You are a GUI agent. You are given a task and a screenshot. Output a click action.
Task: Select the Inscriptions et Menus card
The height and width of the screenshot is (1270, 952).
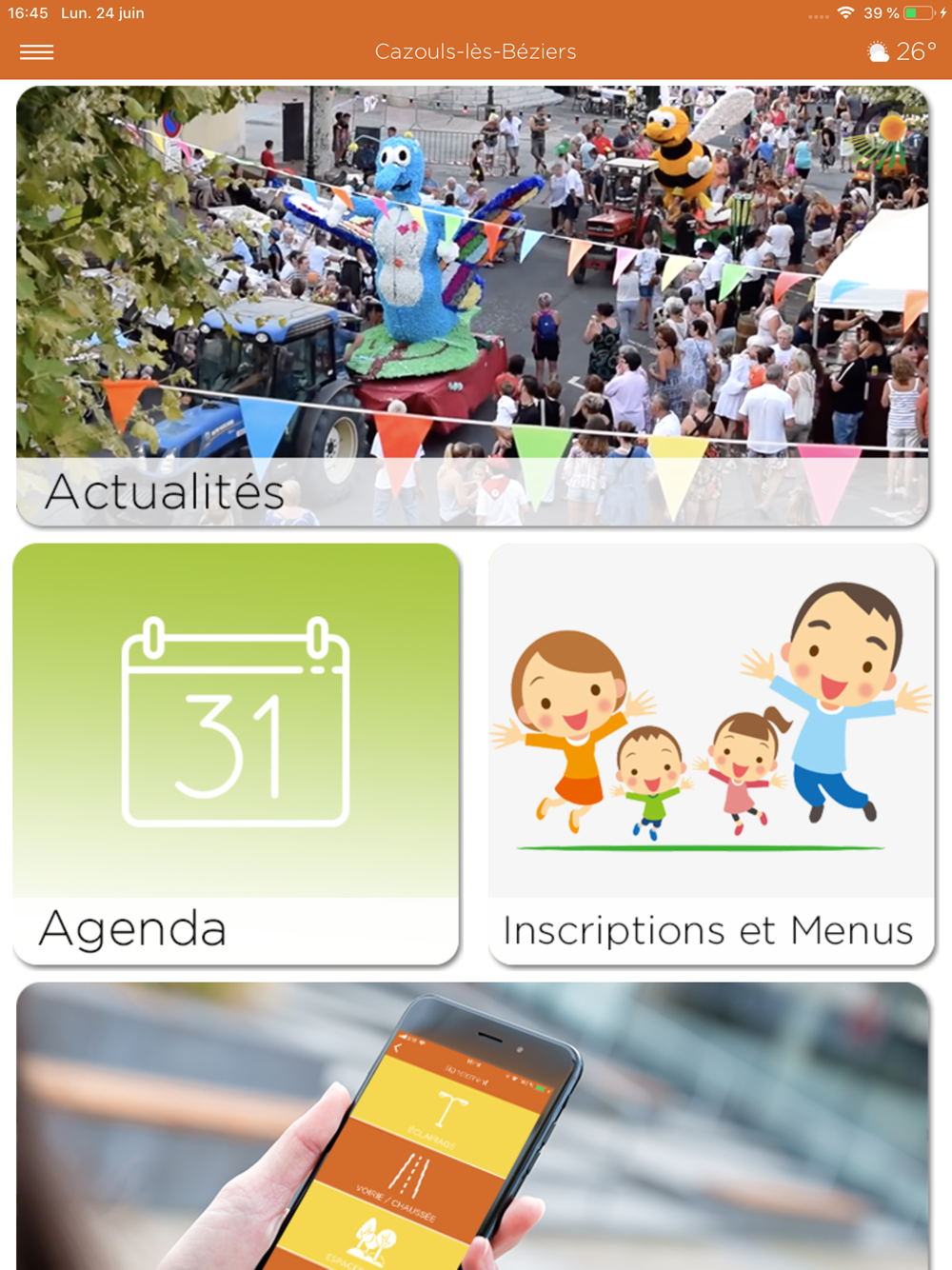(x=711, y=753)
